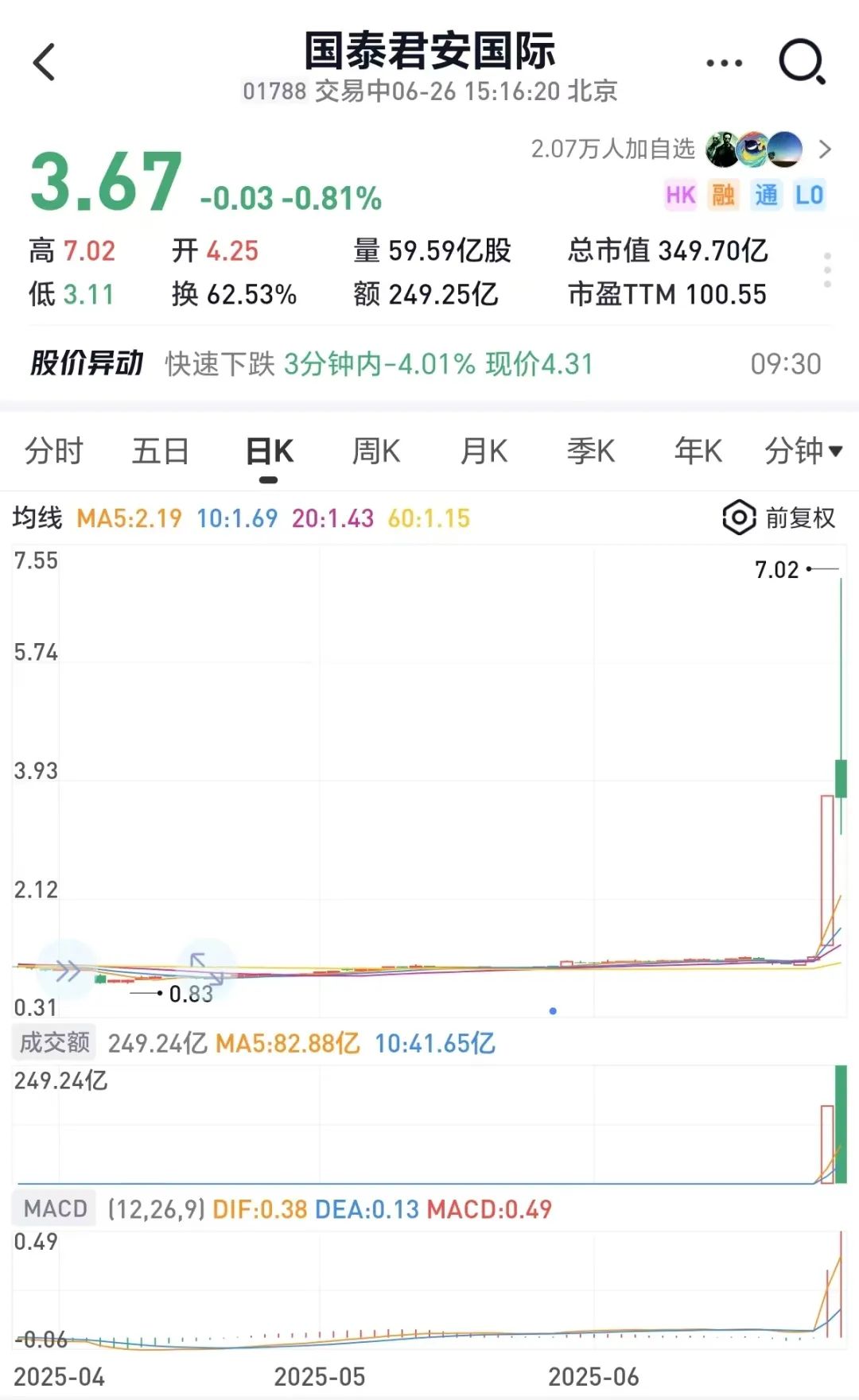Image resolution: width=859 pixels, height=1400 pixels.
Task: Open the 前复权 adjustment setting
Action: point(779,518)
